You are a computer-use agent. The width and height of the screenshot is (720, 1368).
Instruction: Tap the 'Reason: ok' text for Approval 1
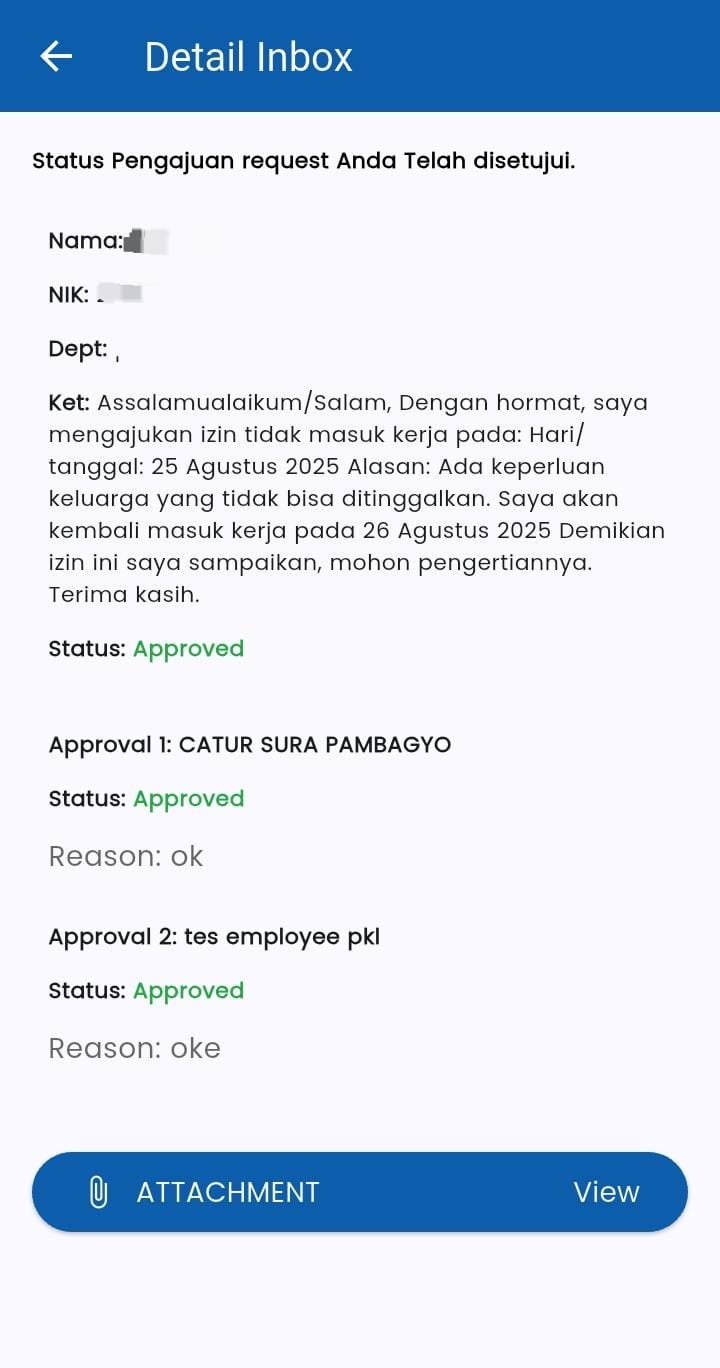click(x=125, y=856)
